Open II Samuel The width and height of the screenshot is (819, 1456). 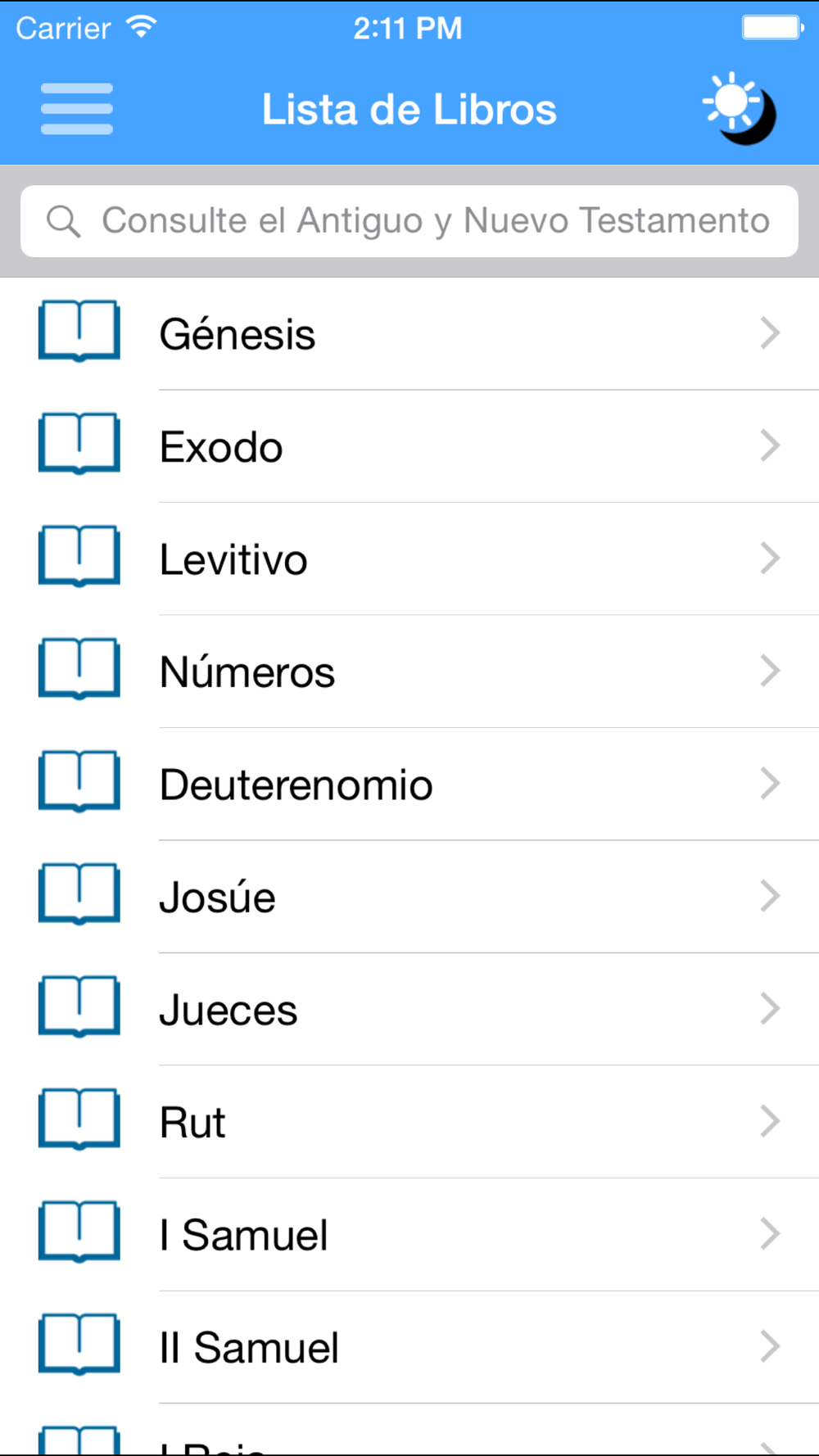tap(409, 1348)
